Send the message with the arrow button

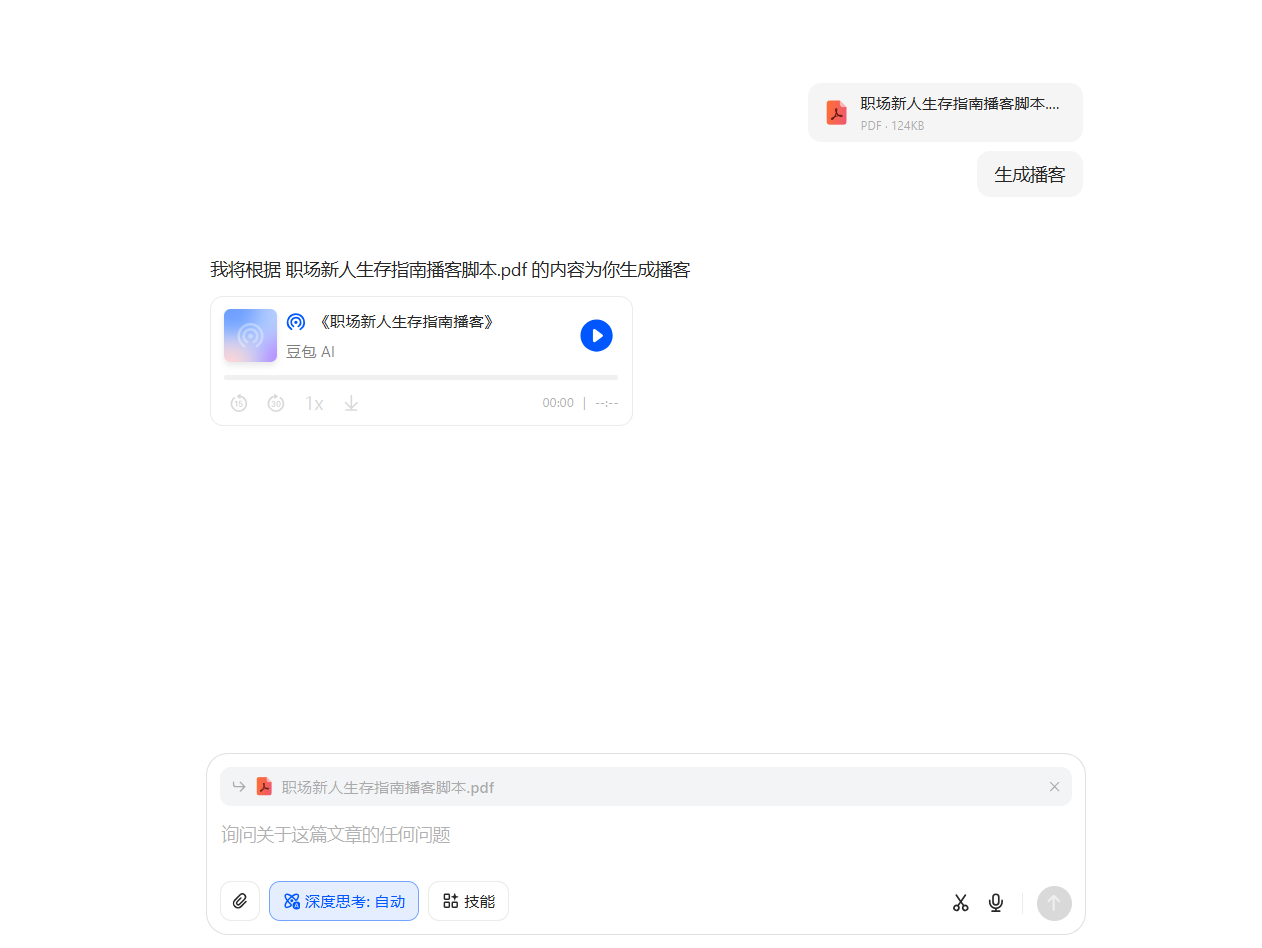point(1054,903)
